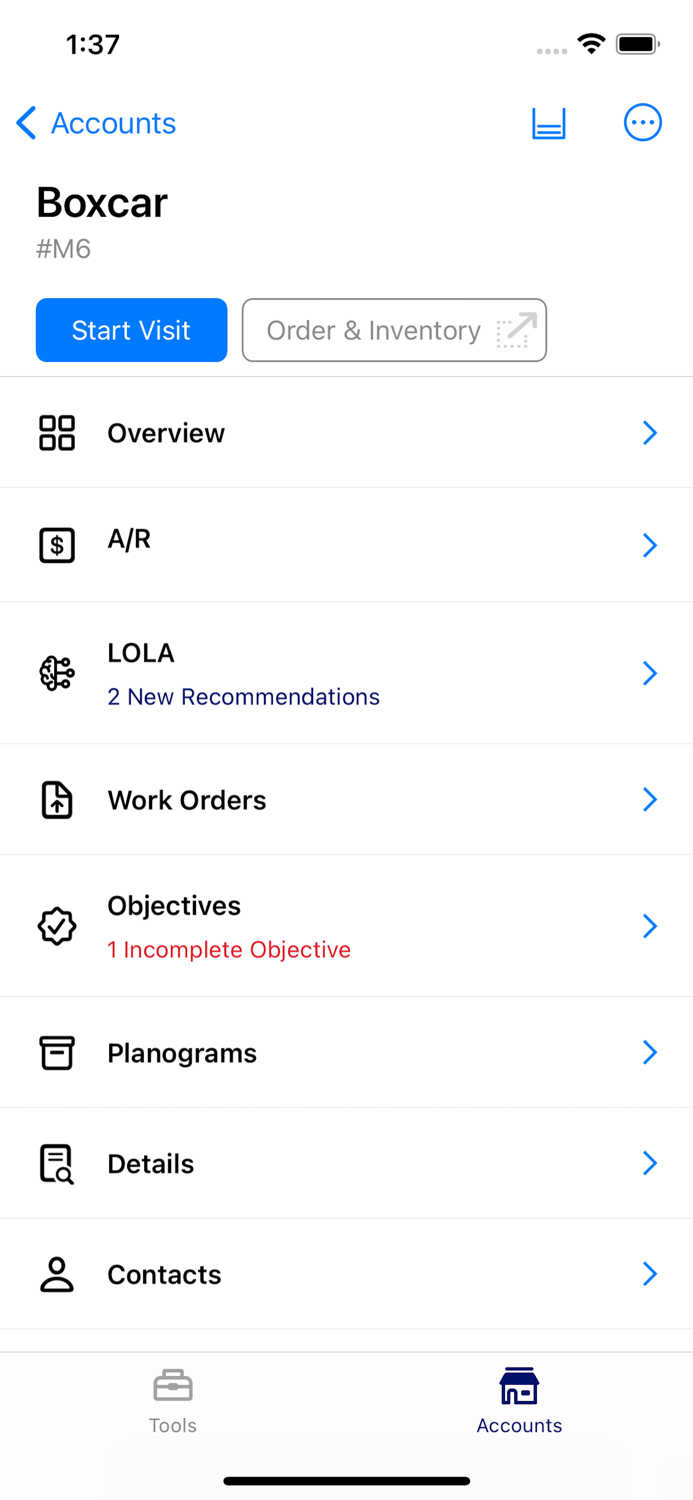This screenshot has height=1500, width=693.
Task: Switch to the Tools tab
Action: [x=173, y=1402]
